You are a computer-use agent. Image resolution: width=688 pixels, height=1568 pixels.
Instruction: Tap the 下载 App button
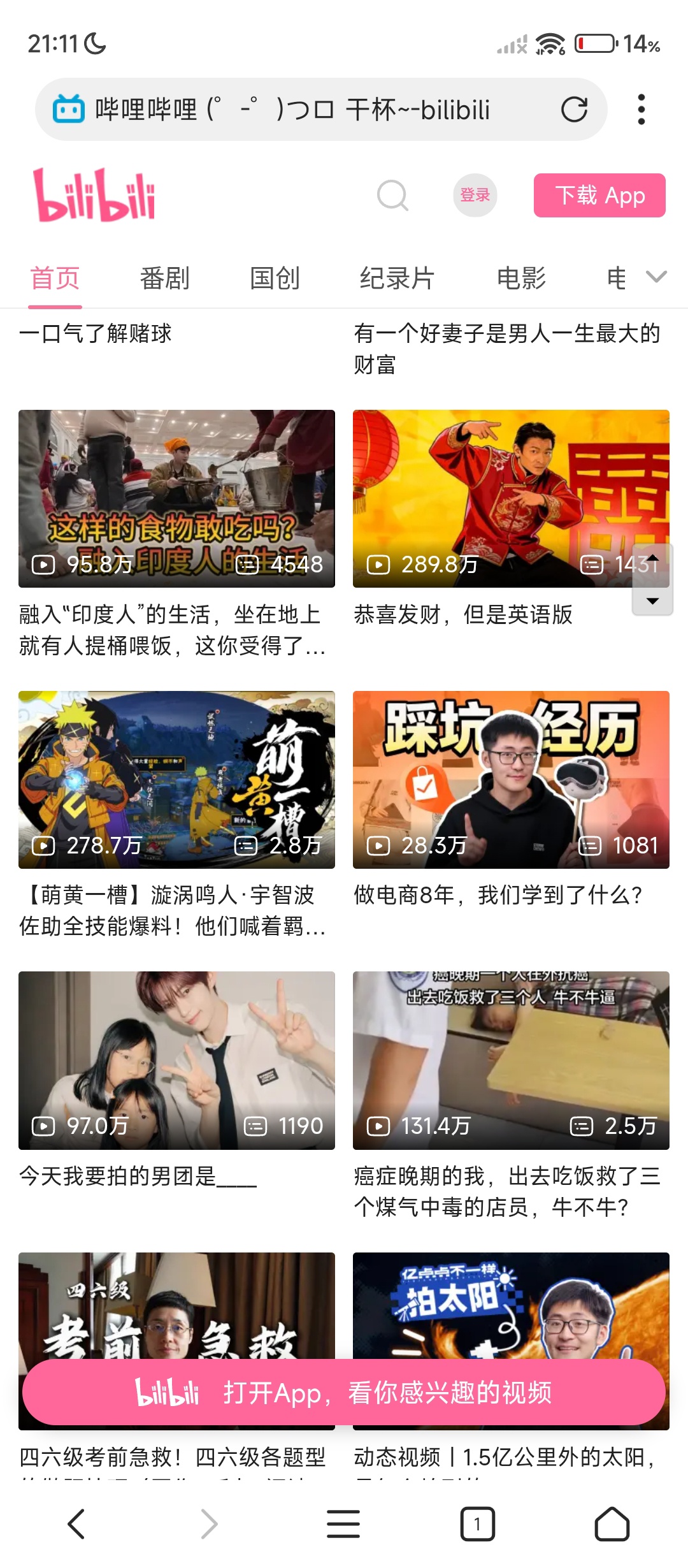[x=599, y=195]
